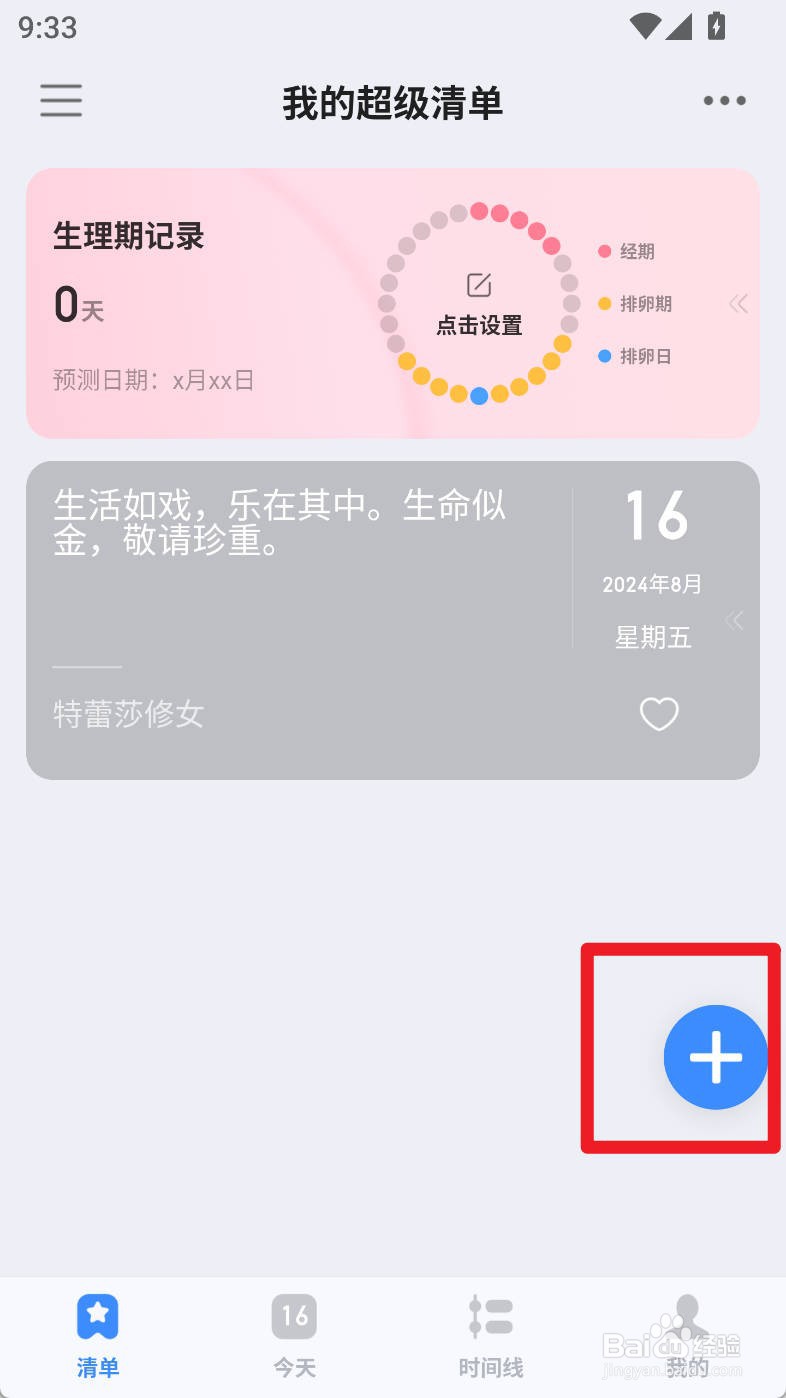Open the hamburger navigation menu

(x=60, y=101)
